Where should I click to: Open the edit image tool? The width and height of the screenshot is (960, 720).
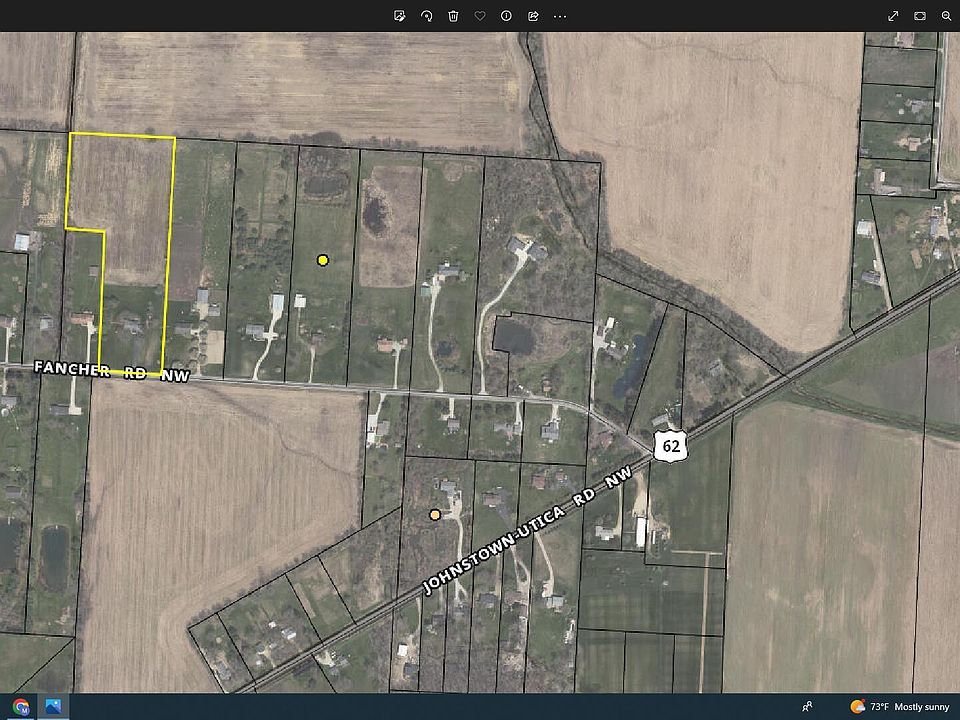(x=399, y=16)
